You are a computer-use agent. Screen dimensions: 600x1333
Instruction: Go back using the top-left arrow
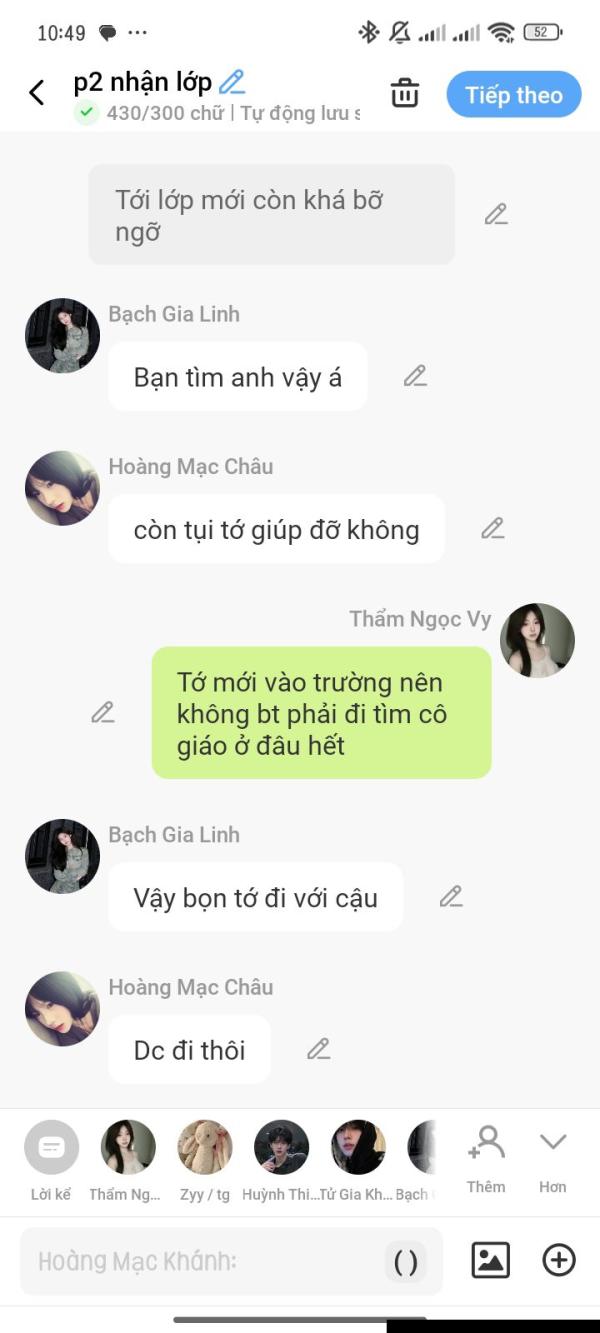coord(37,93)
